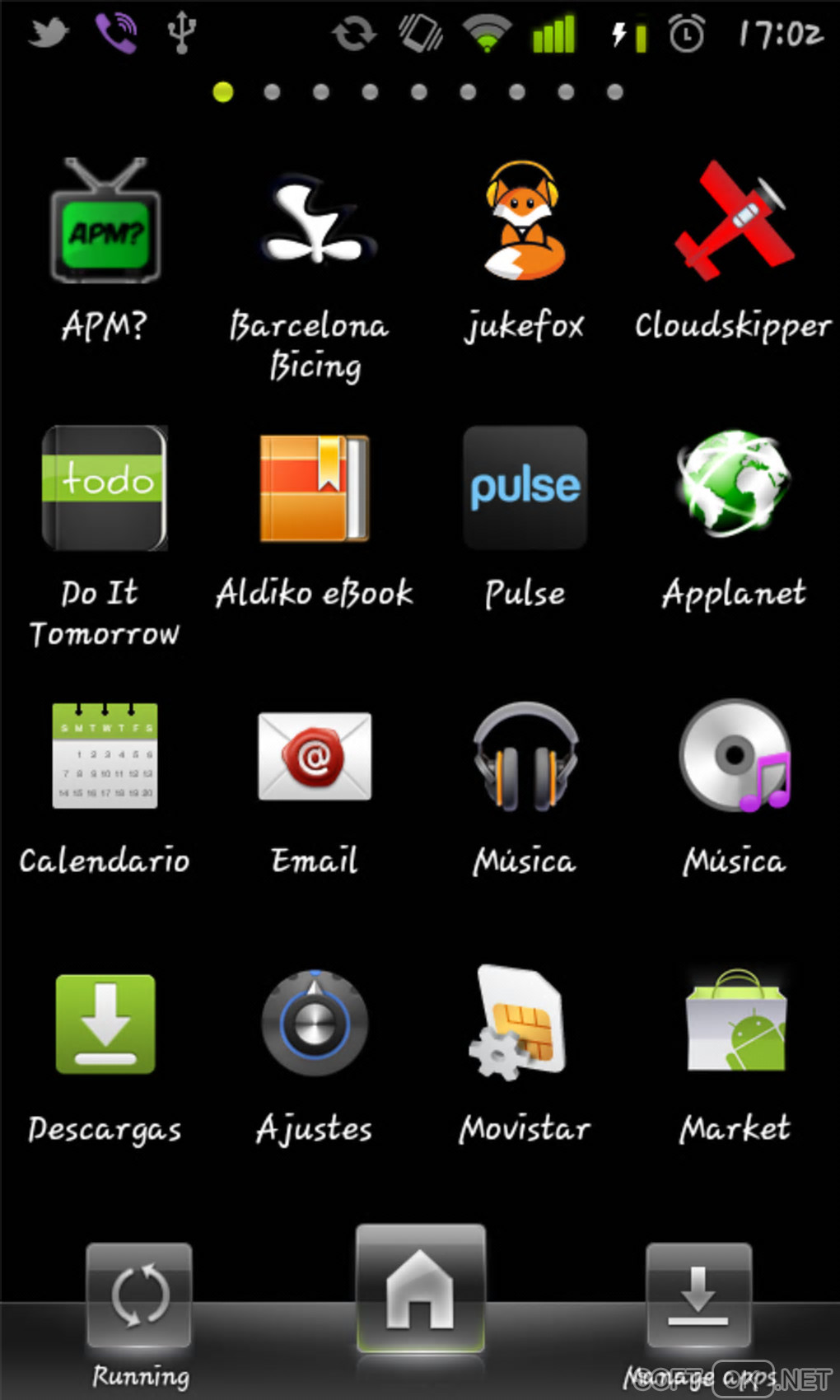Open Applanet
Image resolution: width=840 pixels, height=1400 pixels.
pos(733,486)
